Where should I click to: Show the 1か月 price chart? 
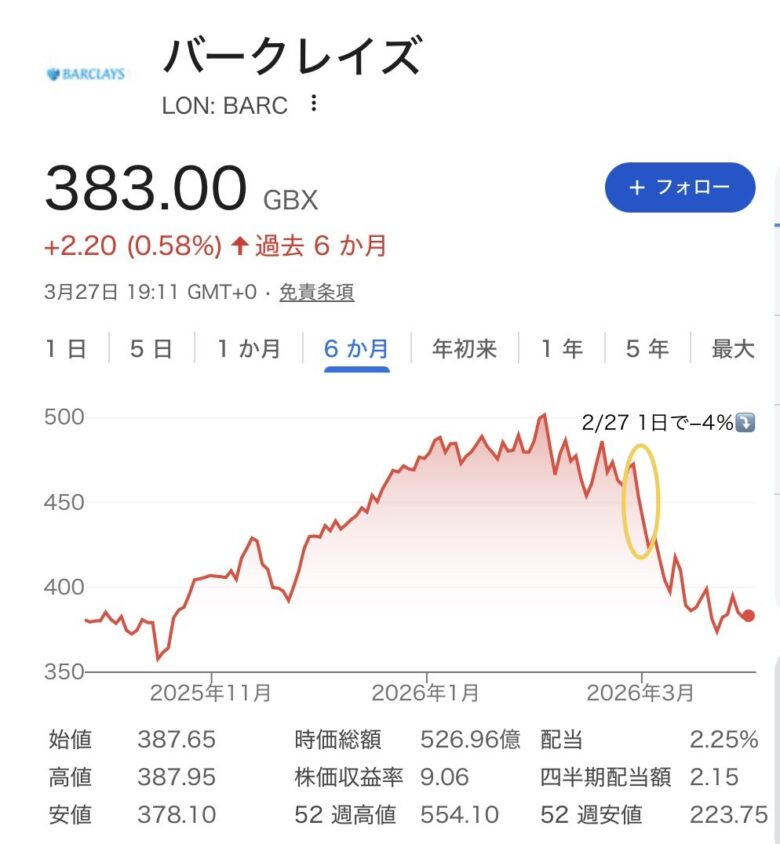[x=249, y=349]
